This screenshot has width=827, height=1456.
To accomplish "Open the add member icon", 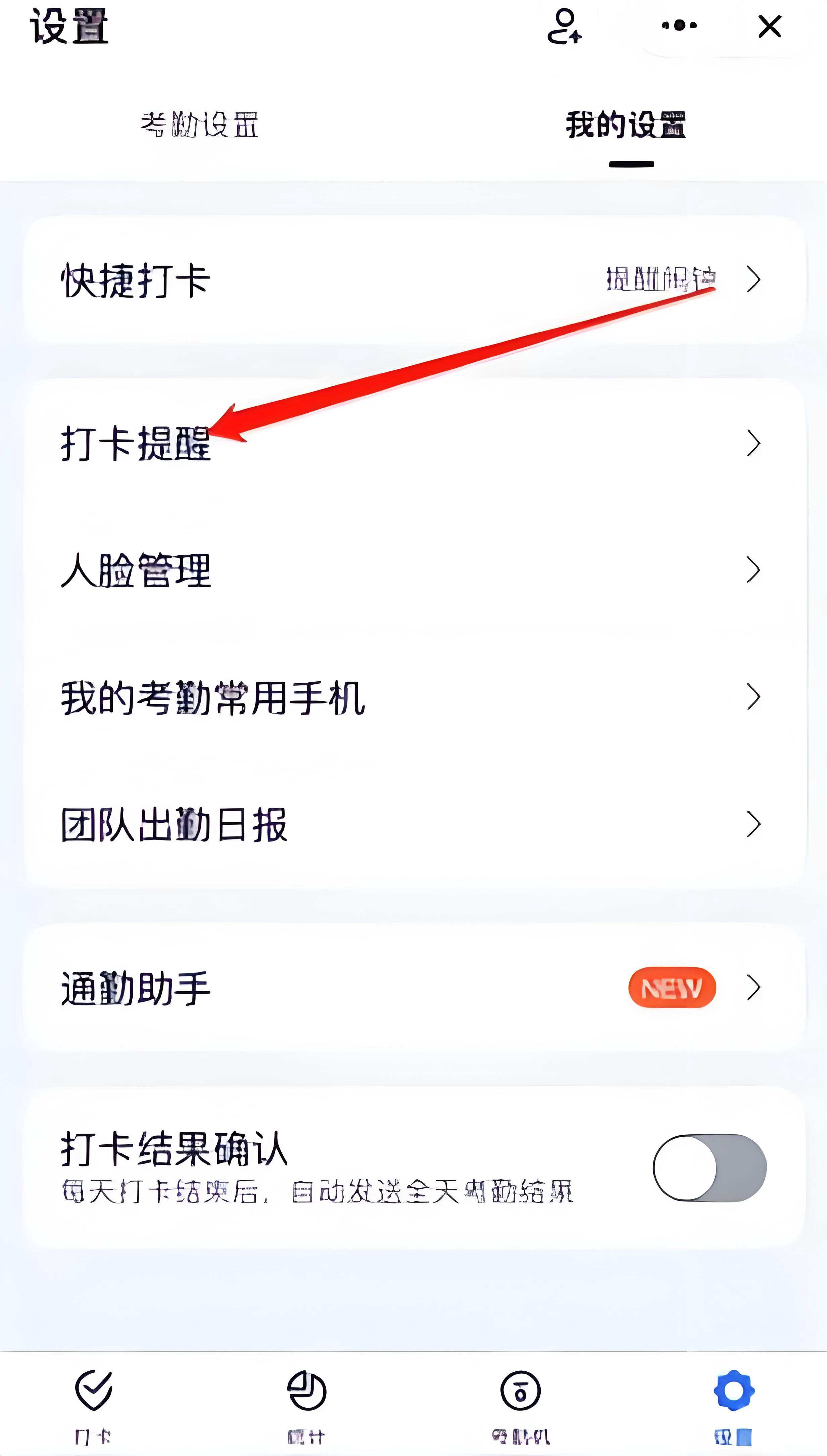I will [564, 26].
